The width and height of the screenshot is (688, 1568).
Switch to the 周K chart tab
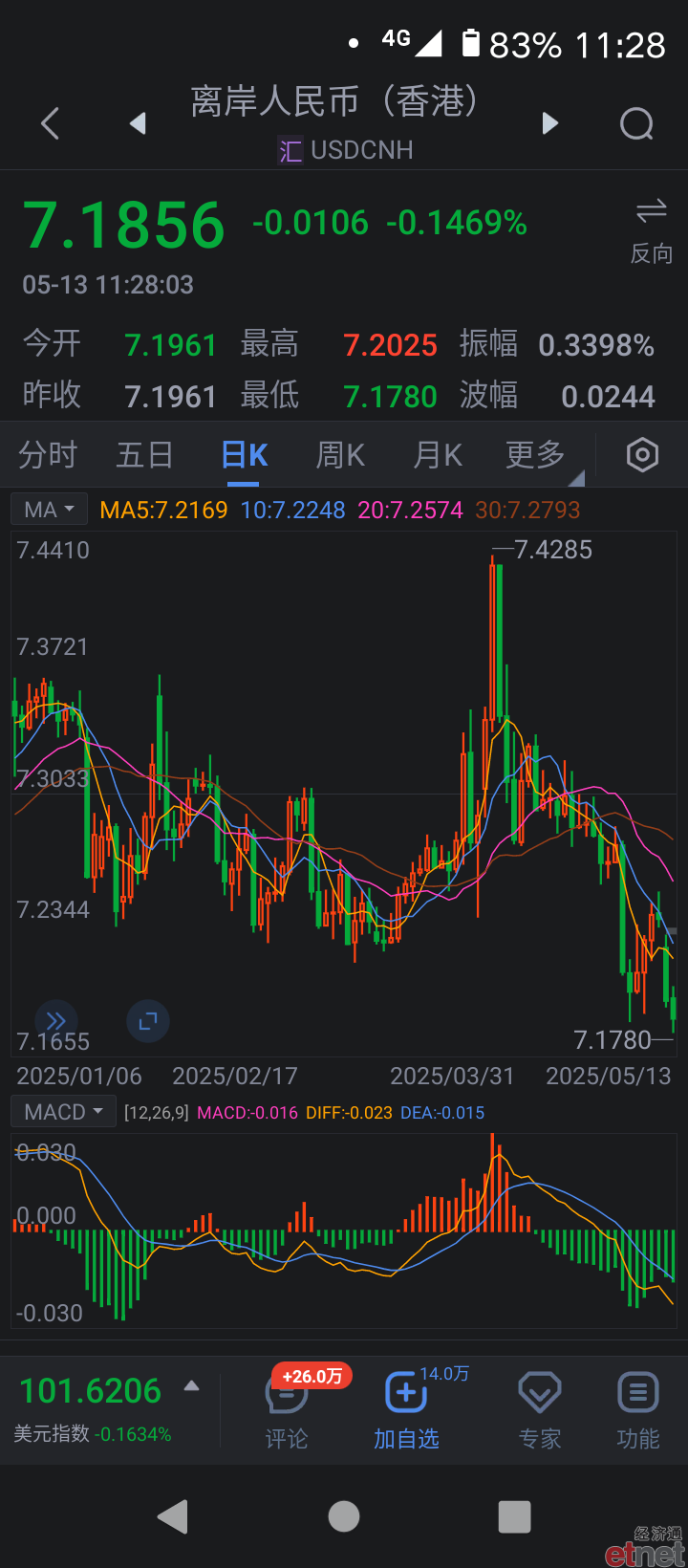[341, 455]
